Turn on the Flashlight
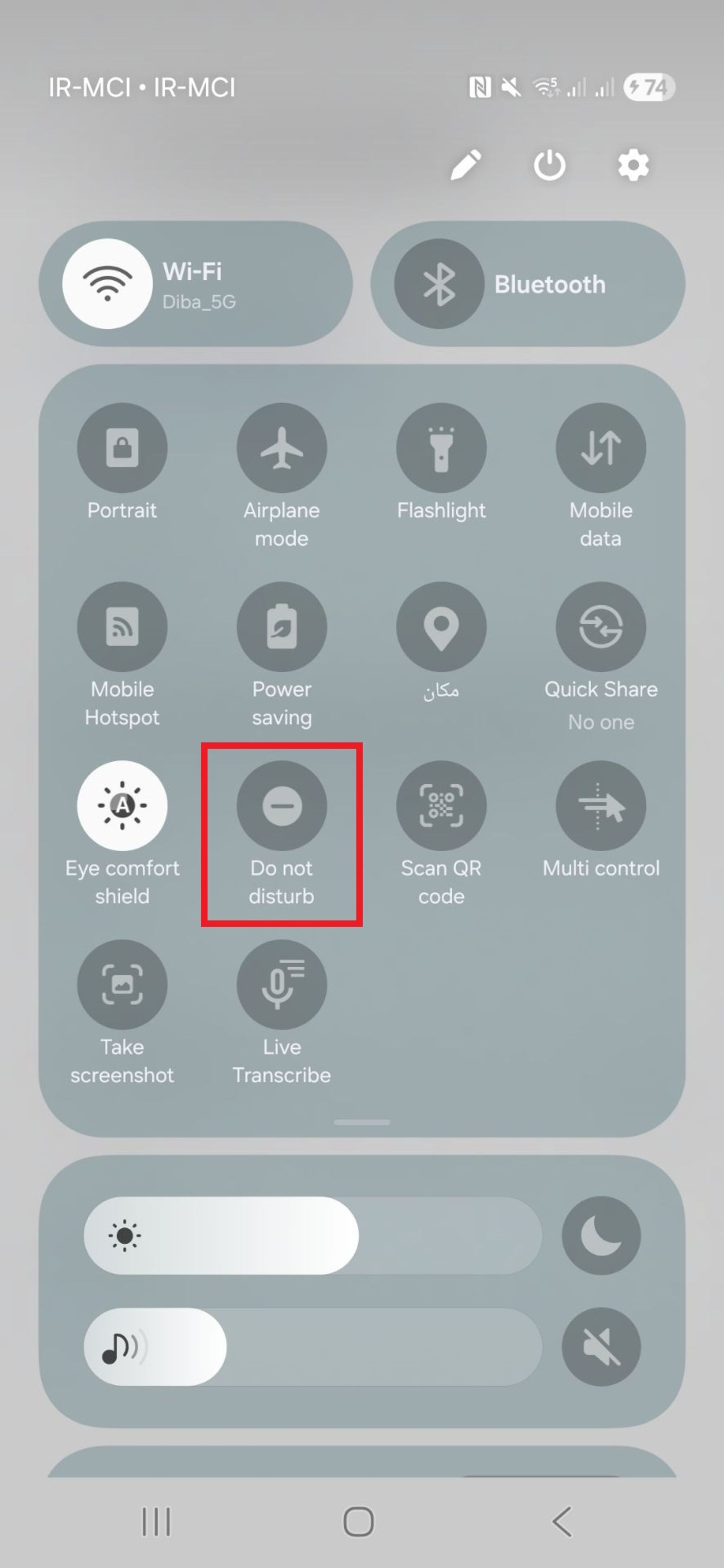 pyautogui.click(x=442, y=448)
